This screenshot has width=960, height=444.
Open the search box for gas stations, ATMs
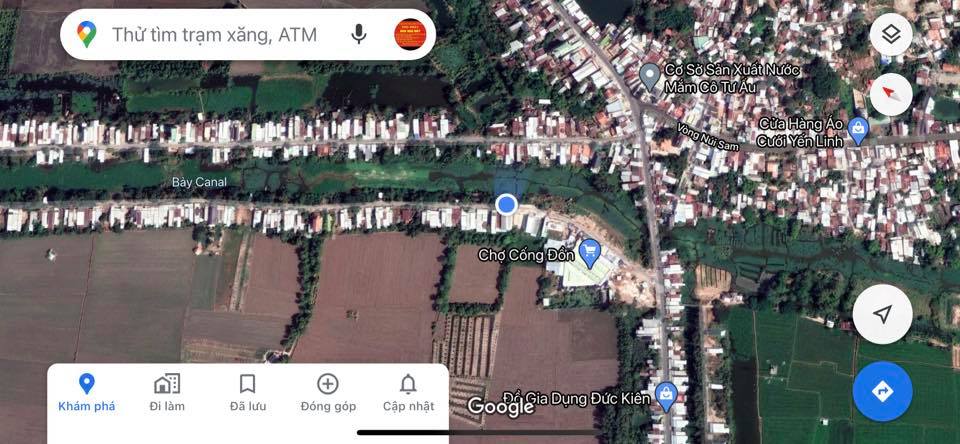tap(214, 35)
